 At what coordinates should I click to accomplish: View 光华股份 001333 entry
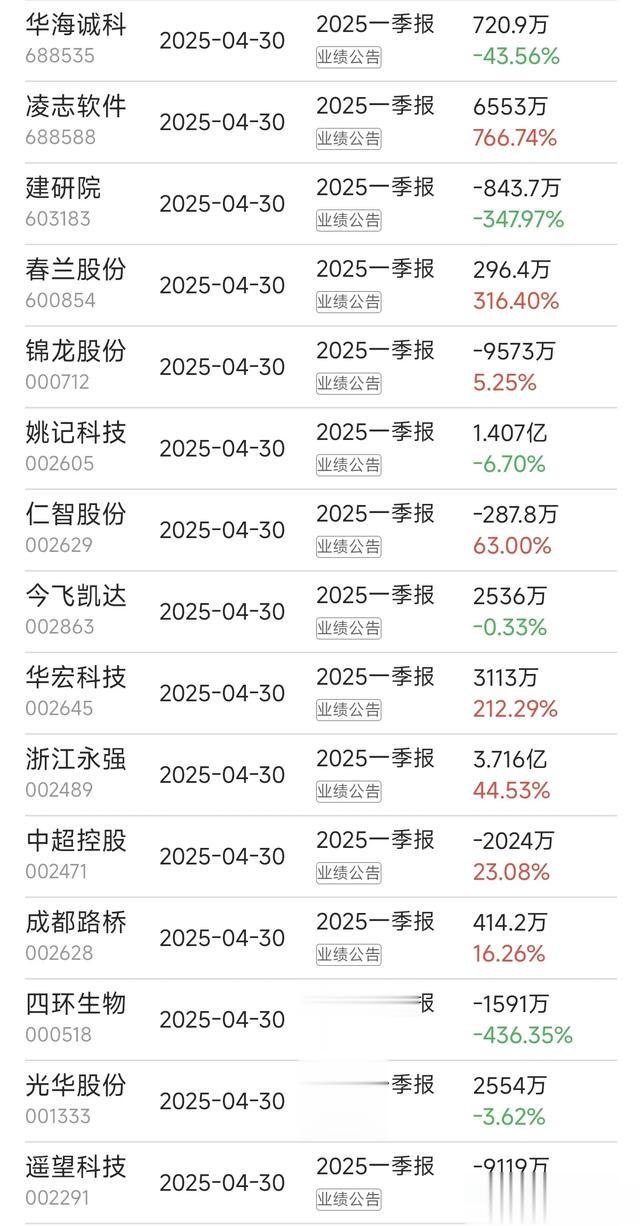320,1101
